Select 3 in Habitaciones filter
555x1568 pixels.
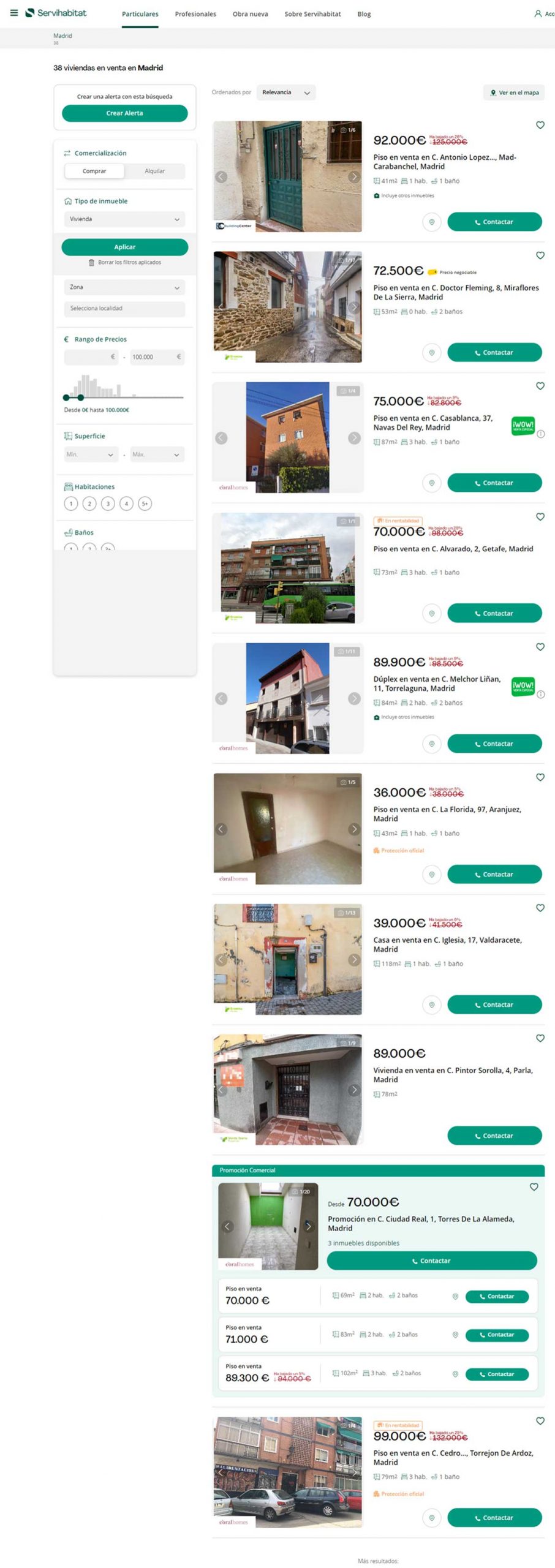click(x=108, y=504)
